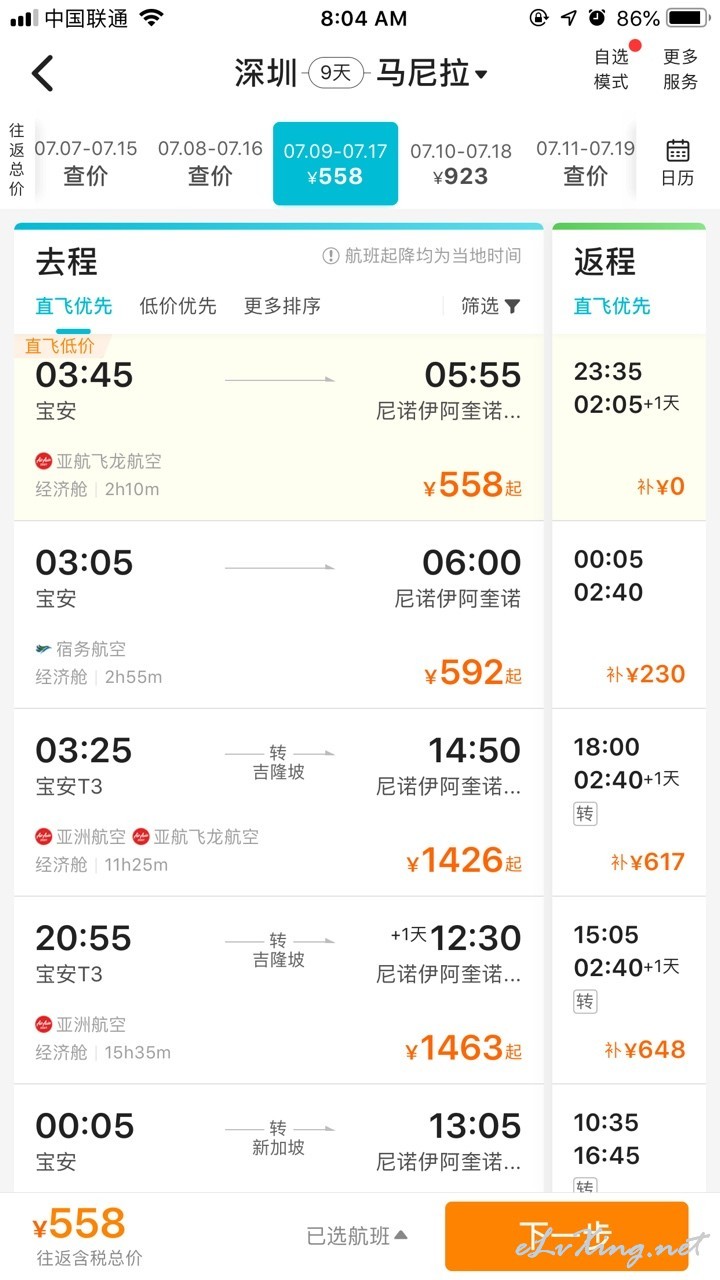The width and height of the screenshot is (720, 1280).
Task: Go back using the top-left arrow
Action: click(x=42, y=73)
